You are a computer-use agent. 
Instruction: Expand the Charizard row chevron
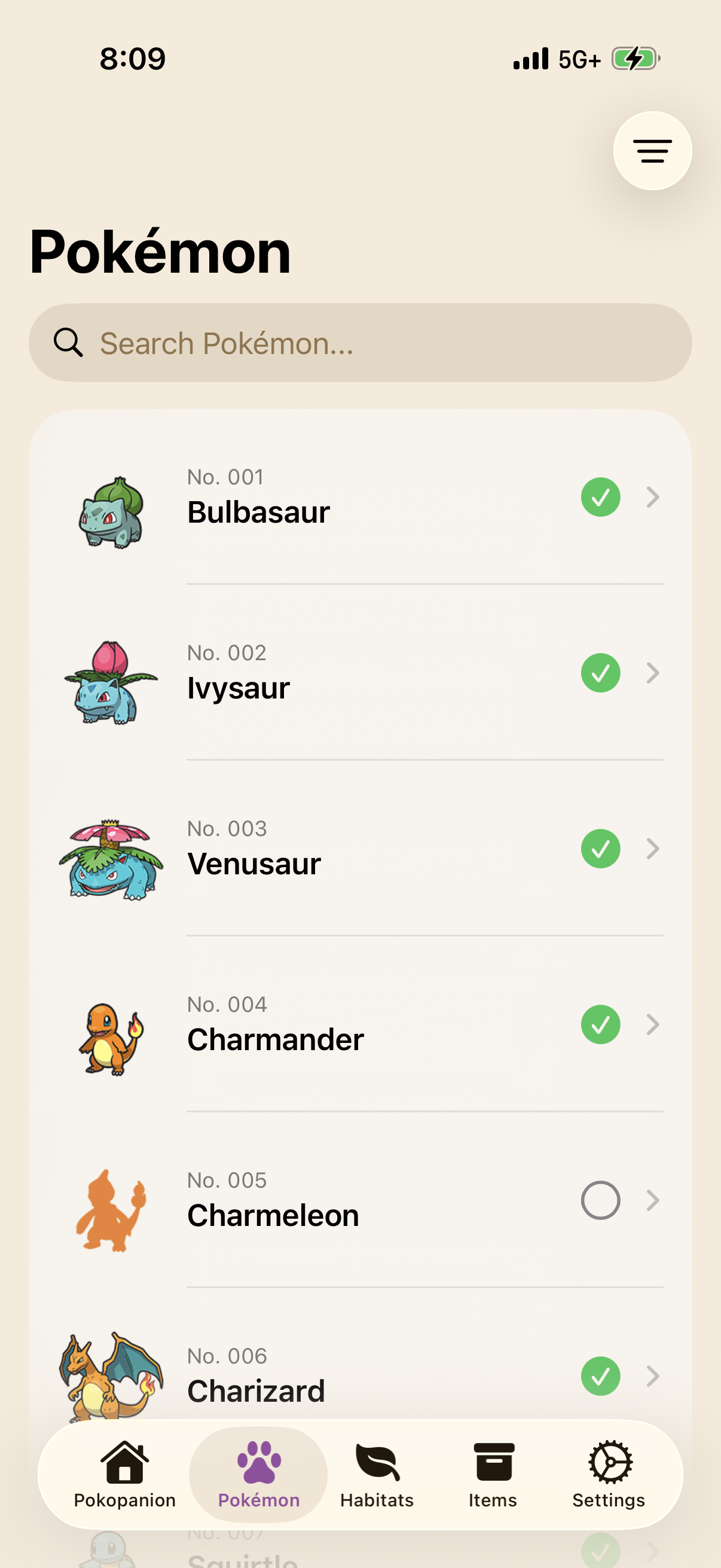(x=652, y=1375)
